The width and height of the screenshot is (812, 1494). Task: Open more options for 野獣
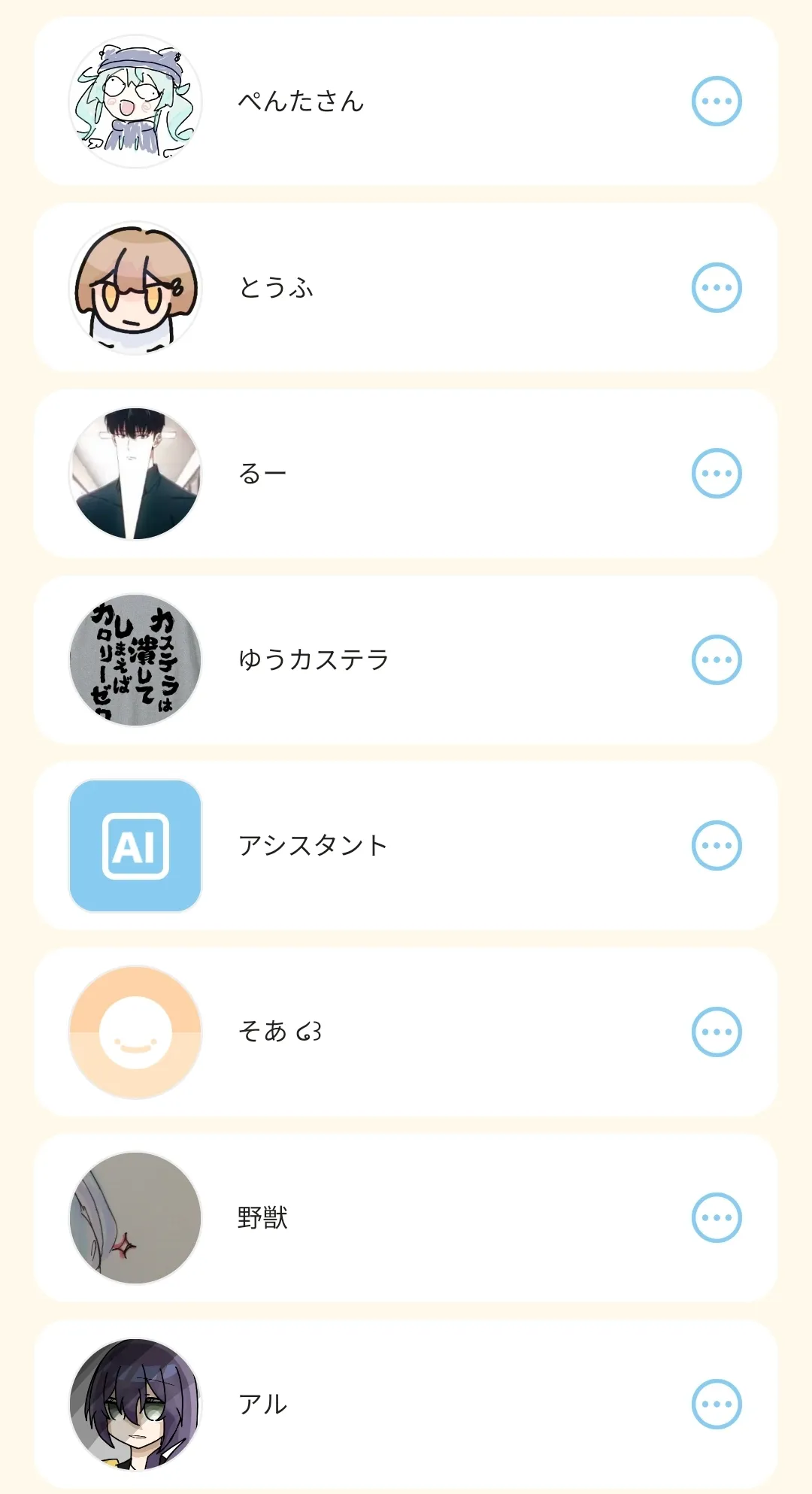716,1217
